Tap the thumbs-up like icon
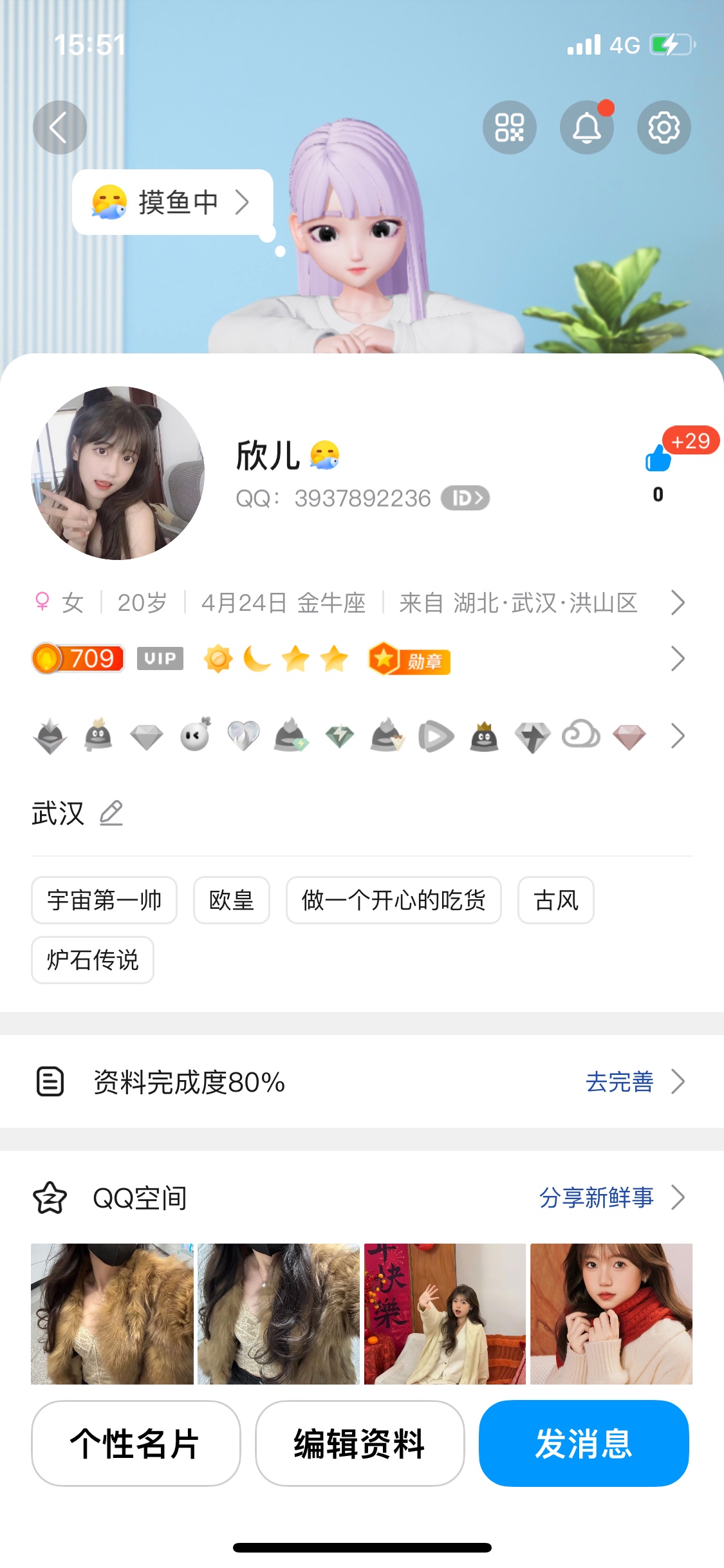 [x=658, y=459]
